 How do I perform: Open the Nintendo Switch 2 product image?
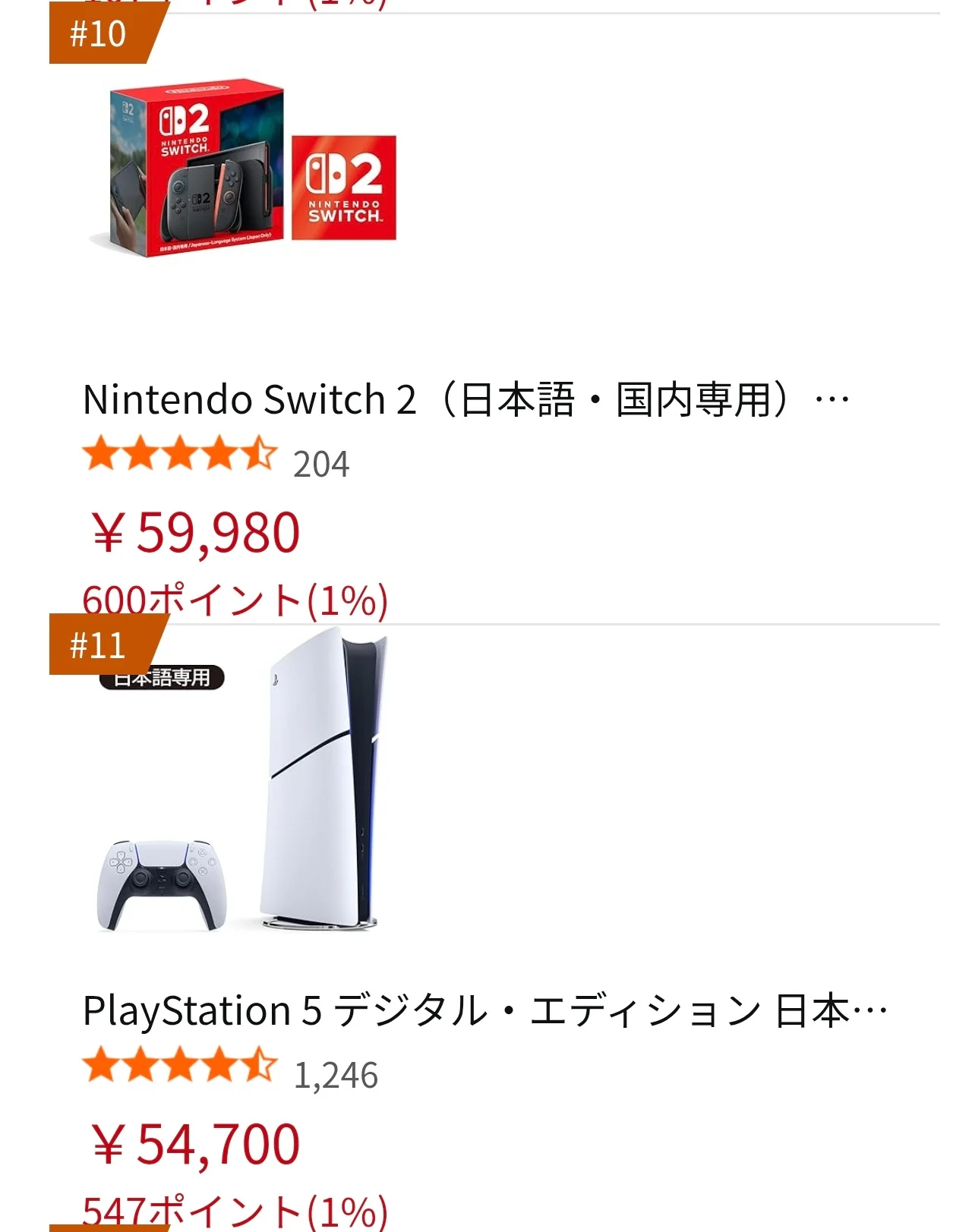pyautogui.click(x=243, y=167)
